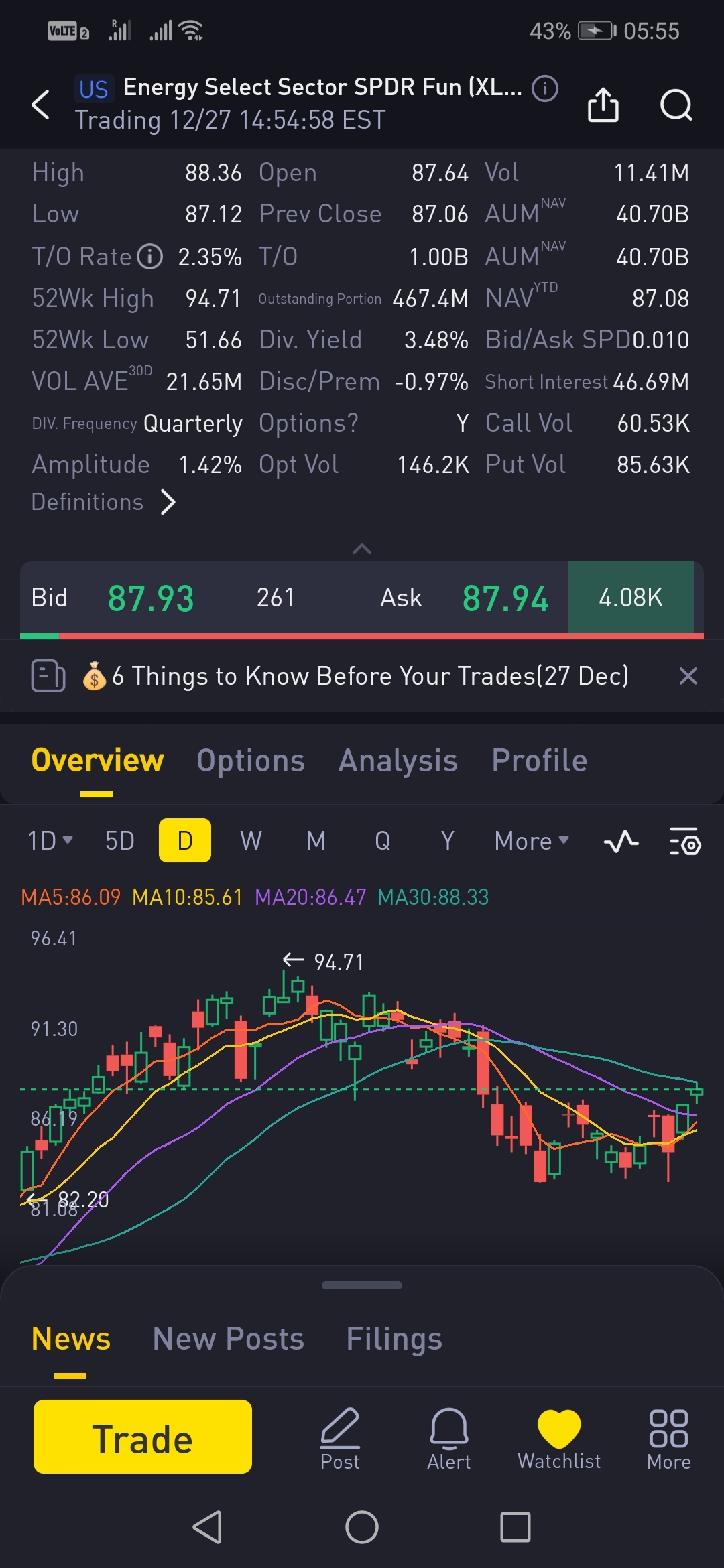Expand the More chart intervals dropdown
This screenshot has width=724, height=1568.
[x=531, y=840]
